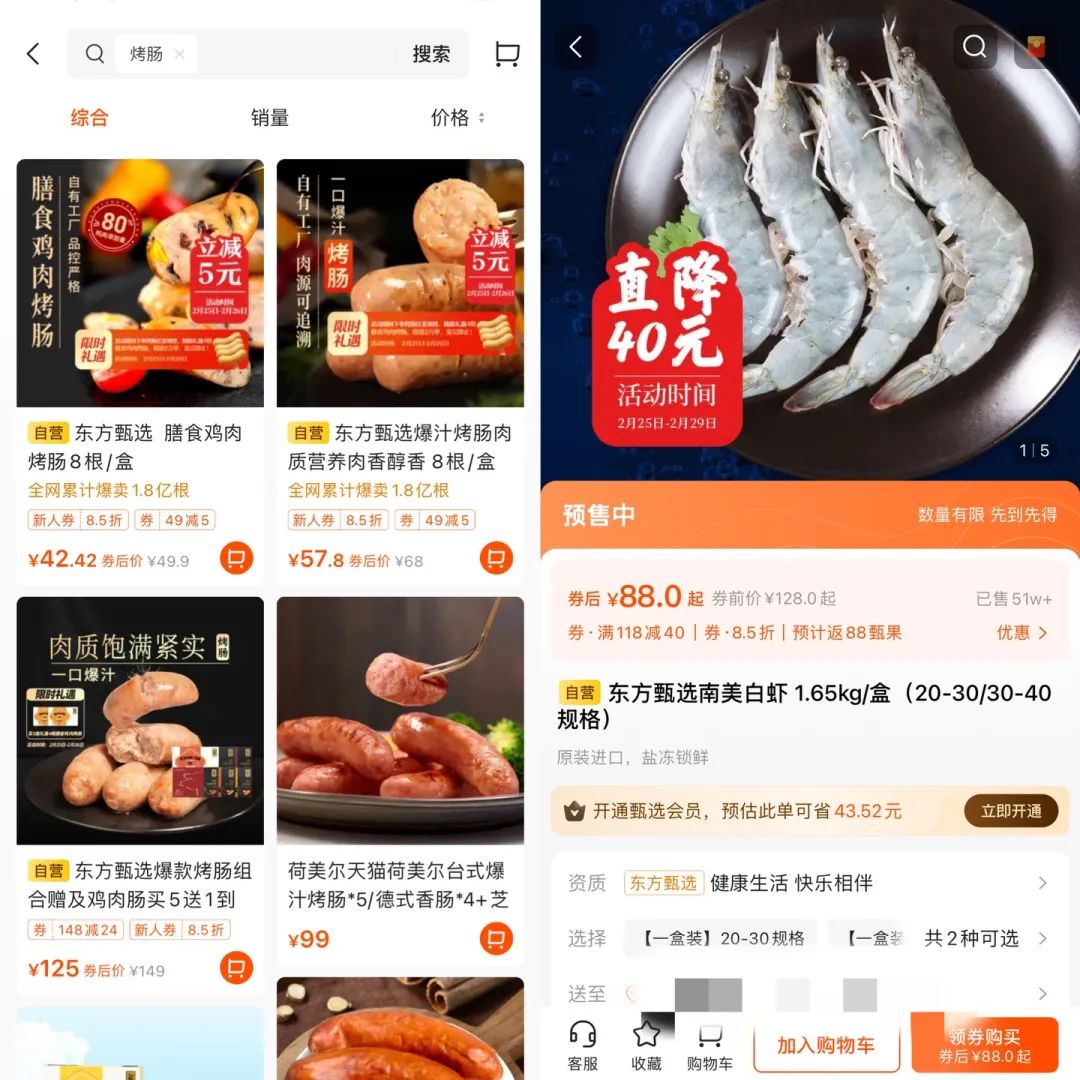1080x1080 pixels.
Task: Open the cart icon beside search
Action: coord(507,54)
